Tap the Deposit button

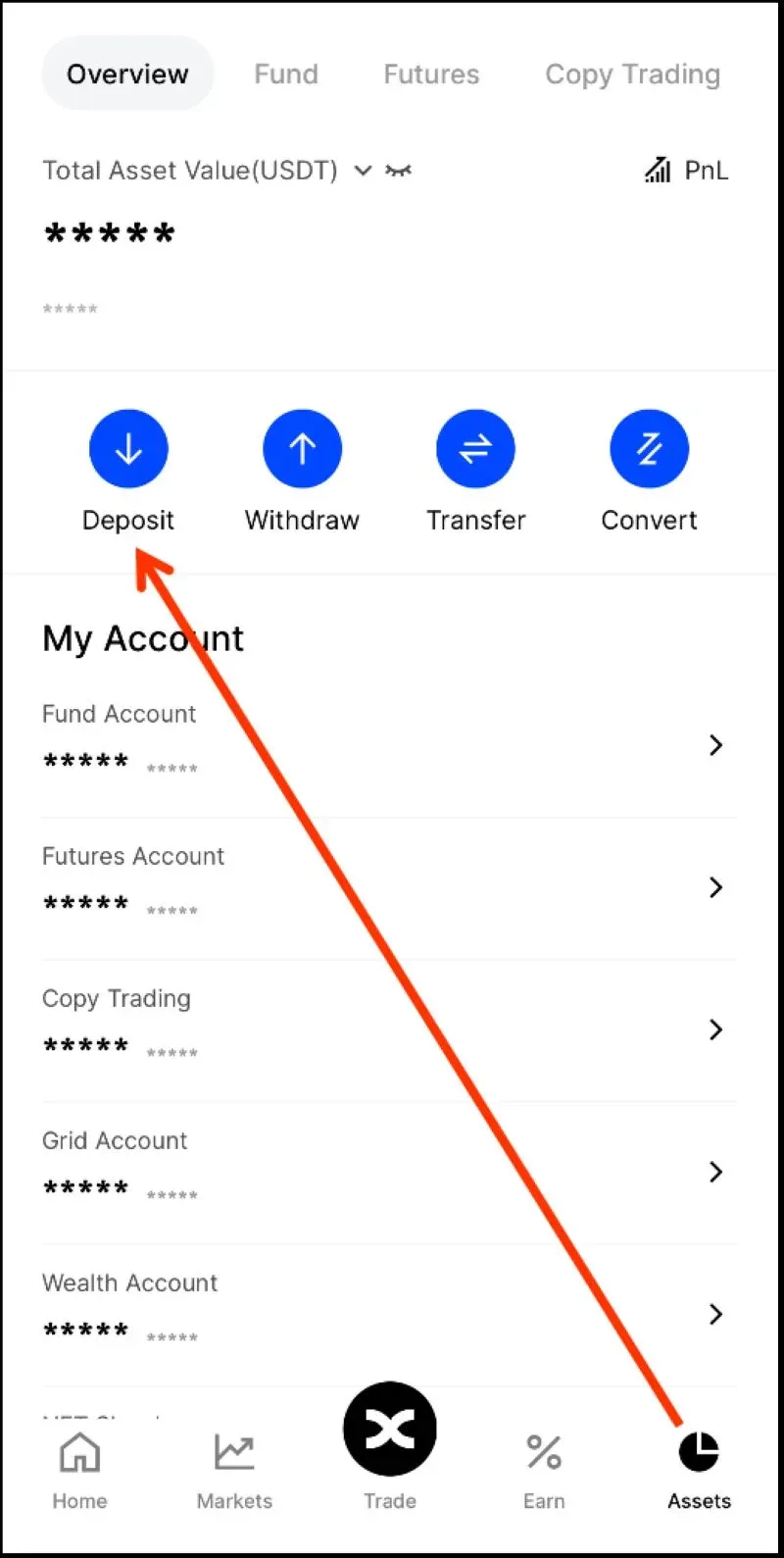click(x=128, y=449)
